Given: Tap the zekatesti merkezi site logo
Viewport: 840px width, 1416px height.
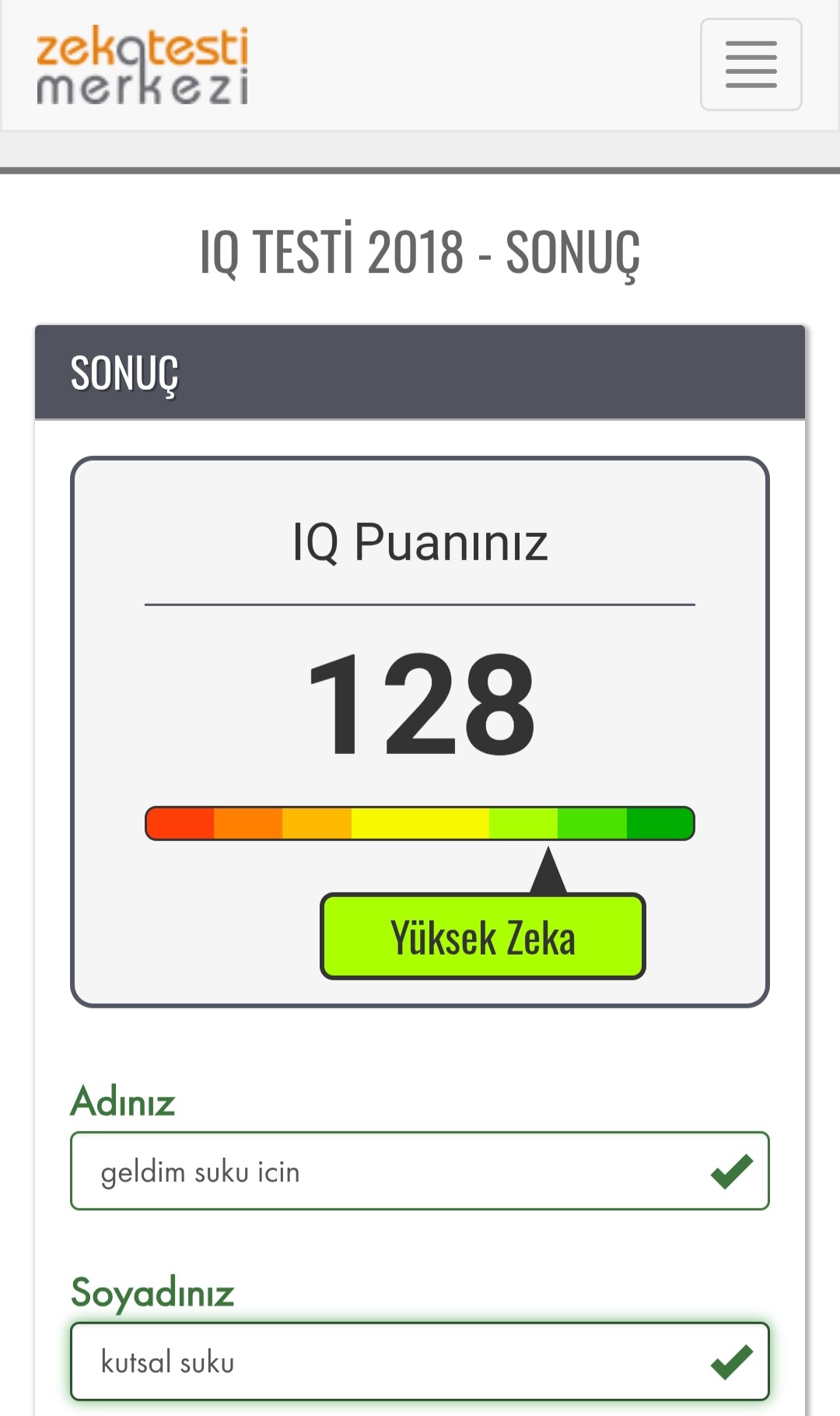Looking at the screenshot, I should pyautogui.click(x=142, y=65).
